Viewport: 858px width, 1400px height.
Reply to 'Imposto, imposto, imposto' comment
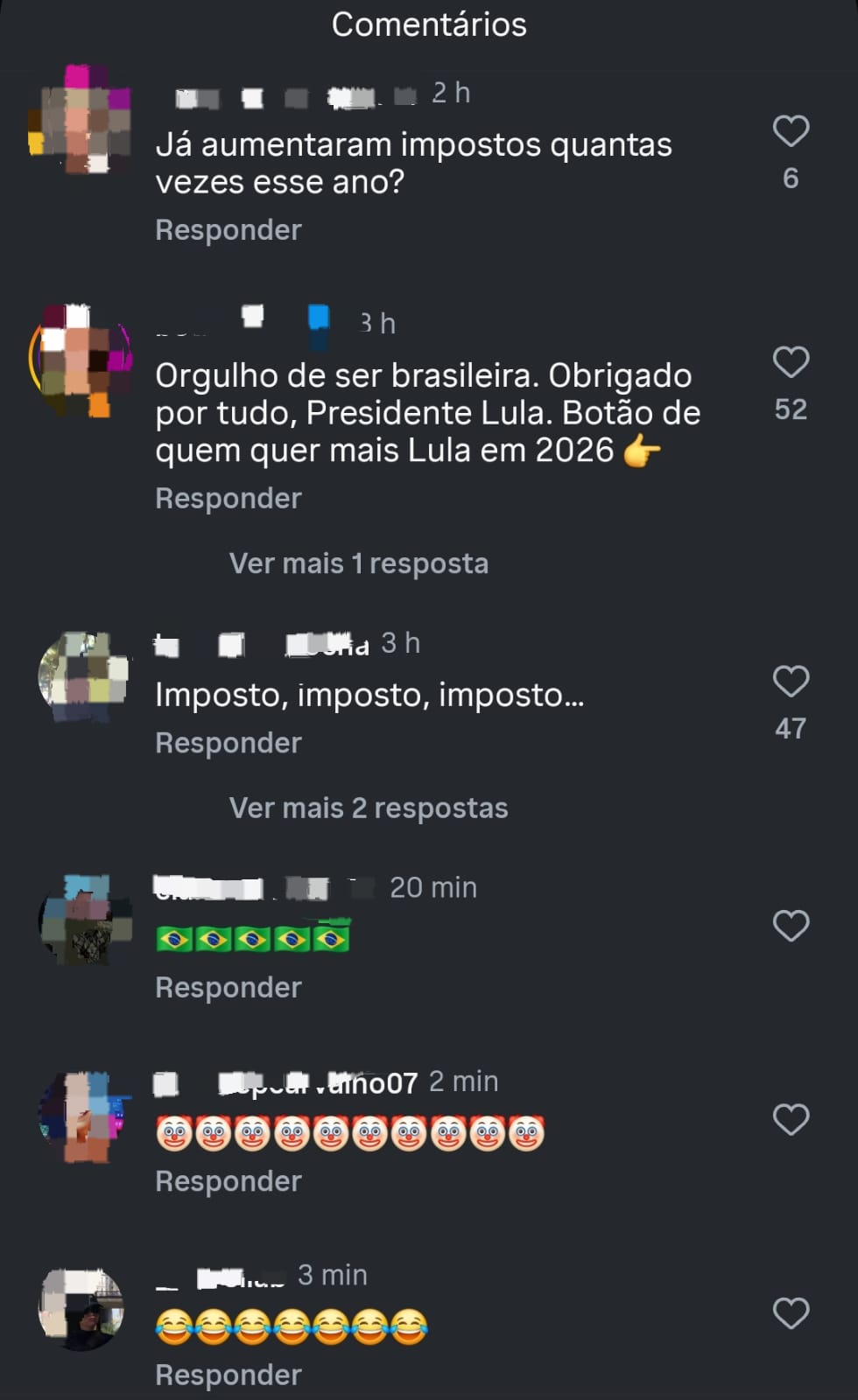pyautogui.click(x=228, y=743)
